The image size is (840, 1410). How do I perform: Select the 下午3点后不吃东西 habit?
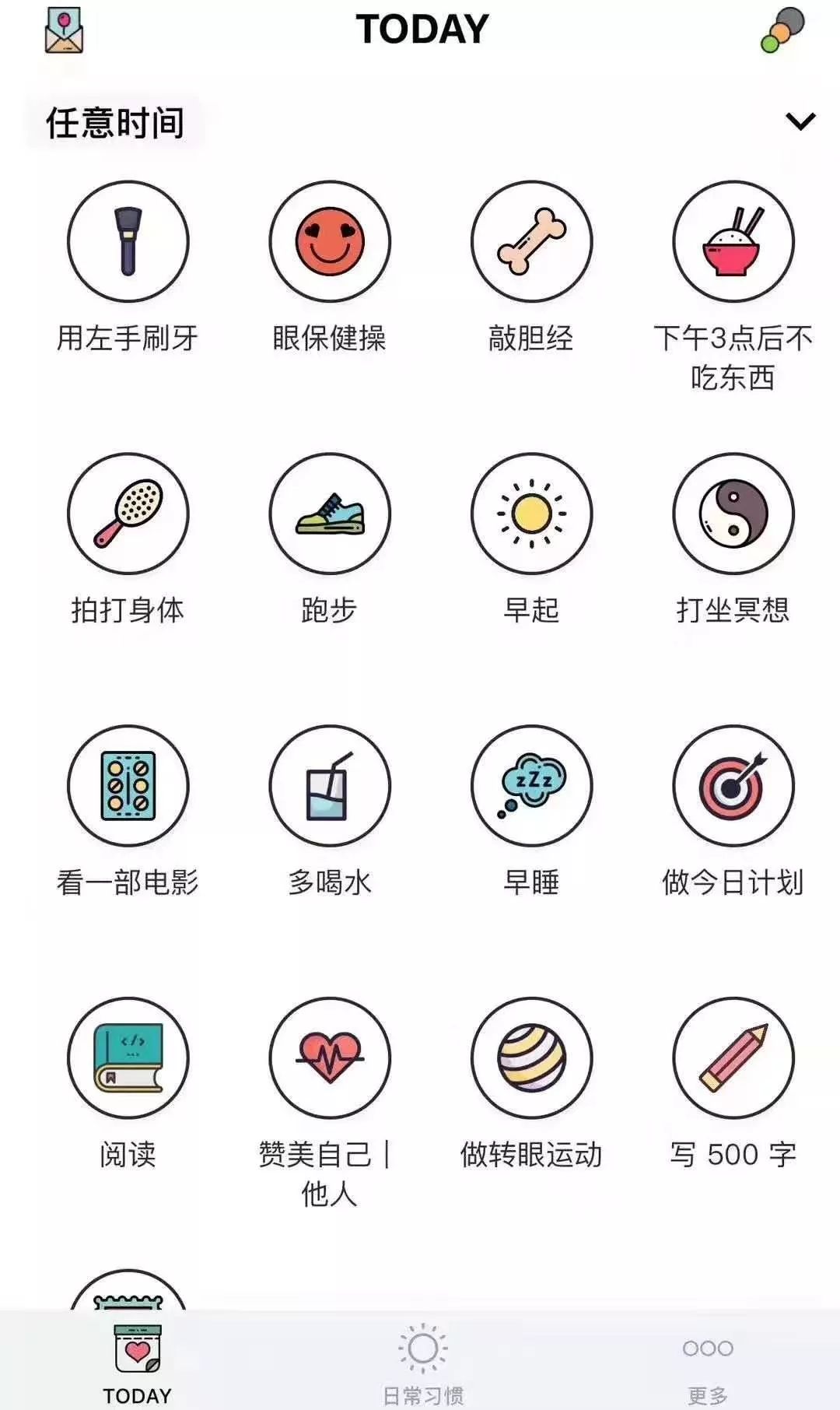coord(733,241)
